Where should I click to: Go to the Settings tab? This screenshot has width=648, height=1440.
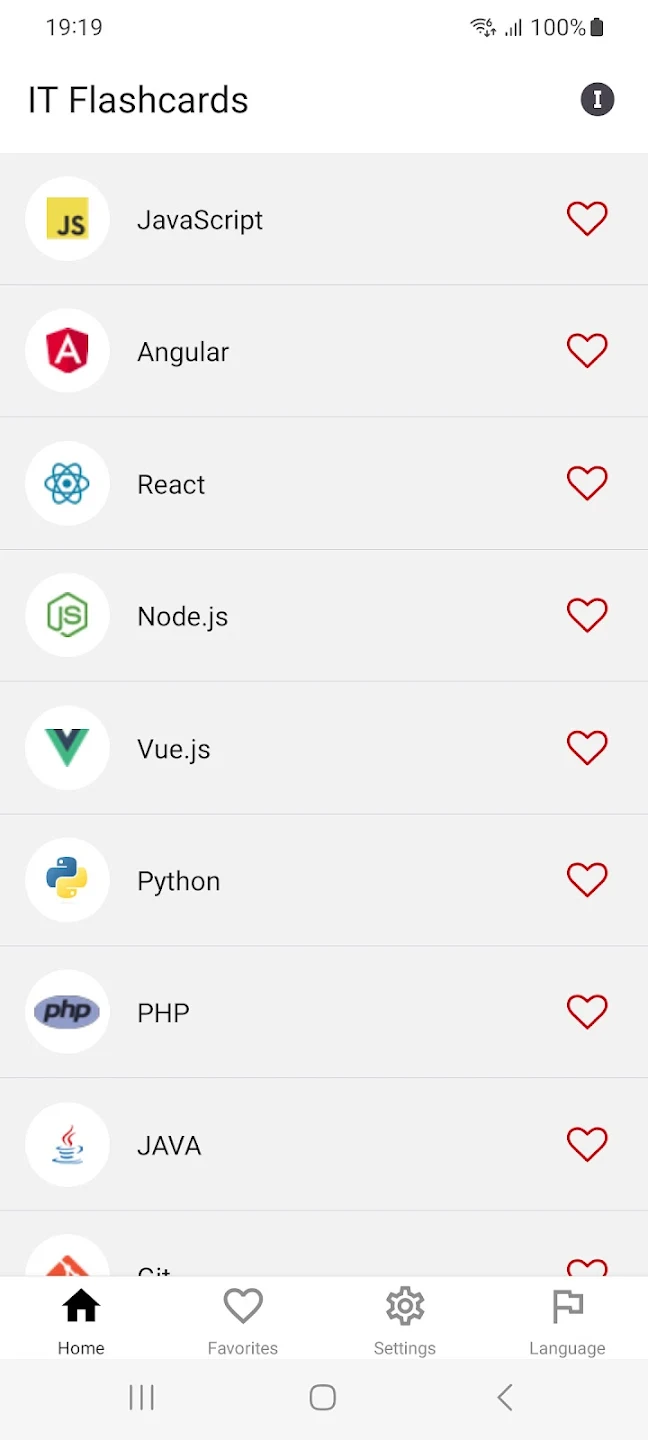tap(405, 1320)
